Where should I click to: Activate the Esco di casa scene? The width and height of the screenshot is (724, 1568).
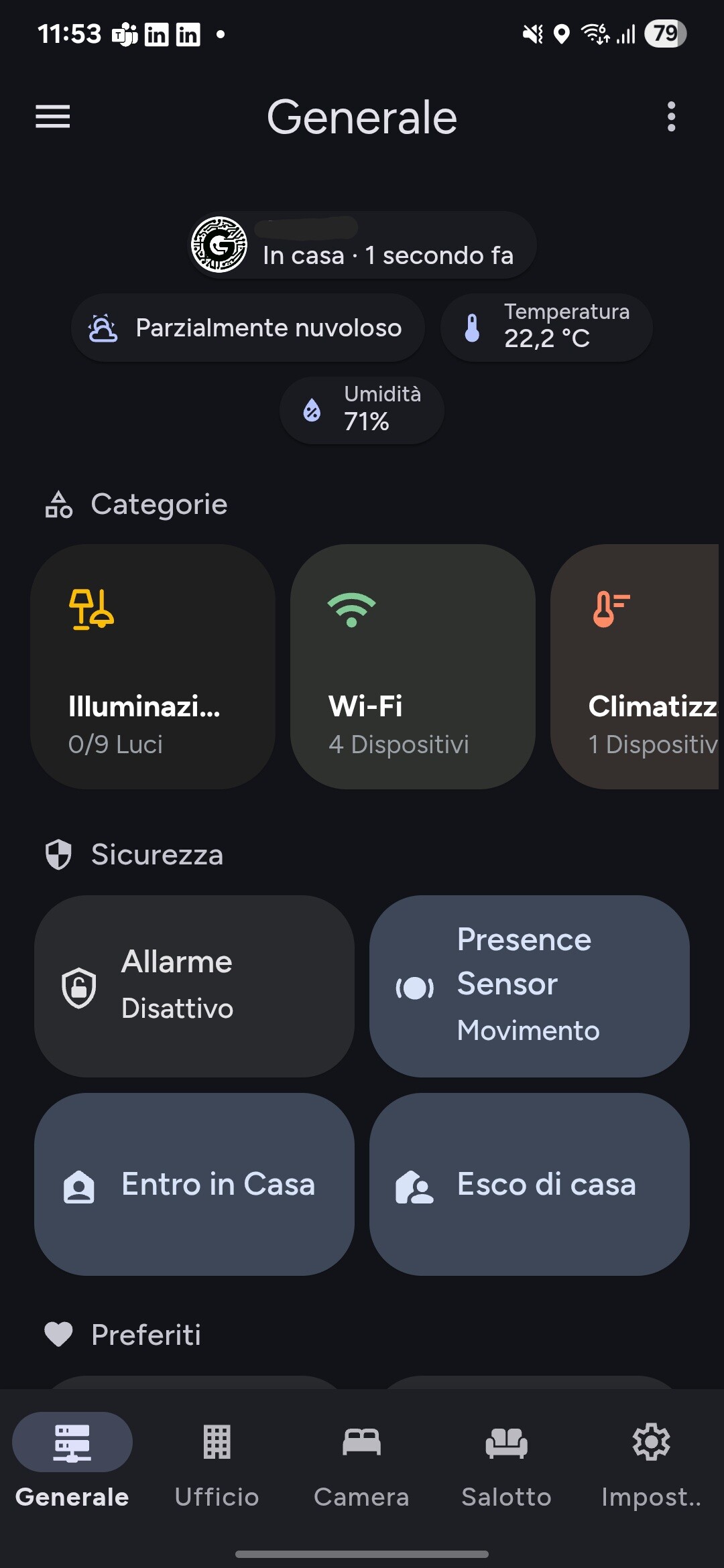click(529, 1184)
